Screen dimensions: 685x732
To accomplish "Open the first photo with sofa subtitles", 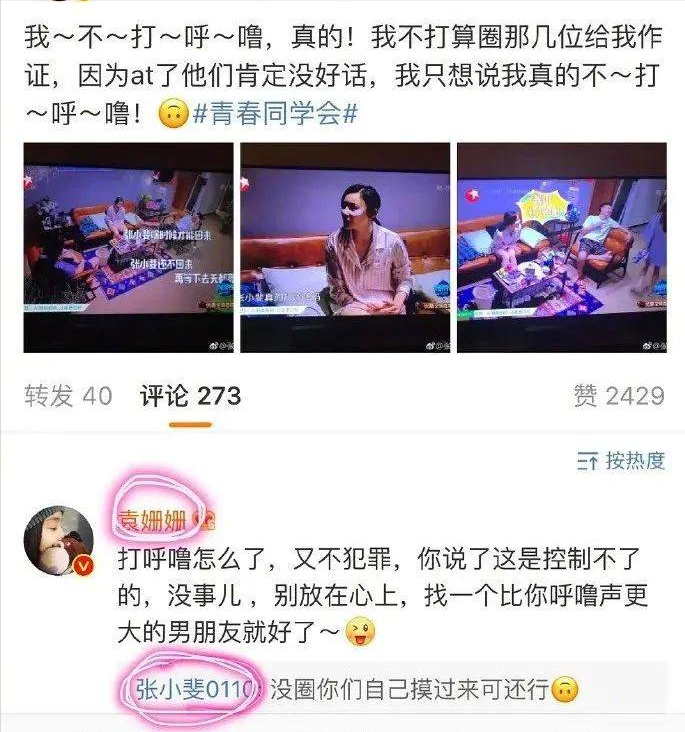I will tap(128, 247).
